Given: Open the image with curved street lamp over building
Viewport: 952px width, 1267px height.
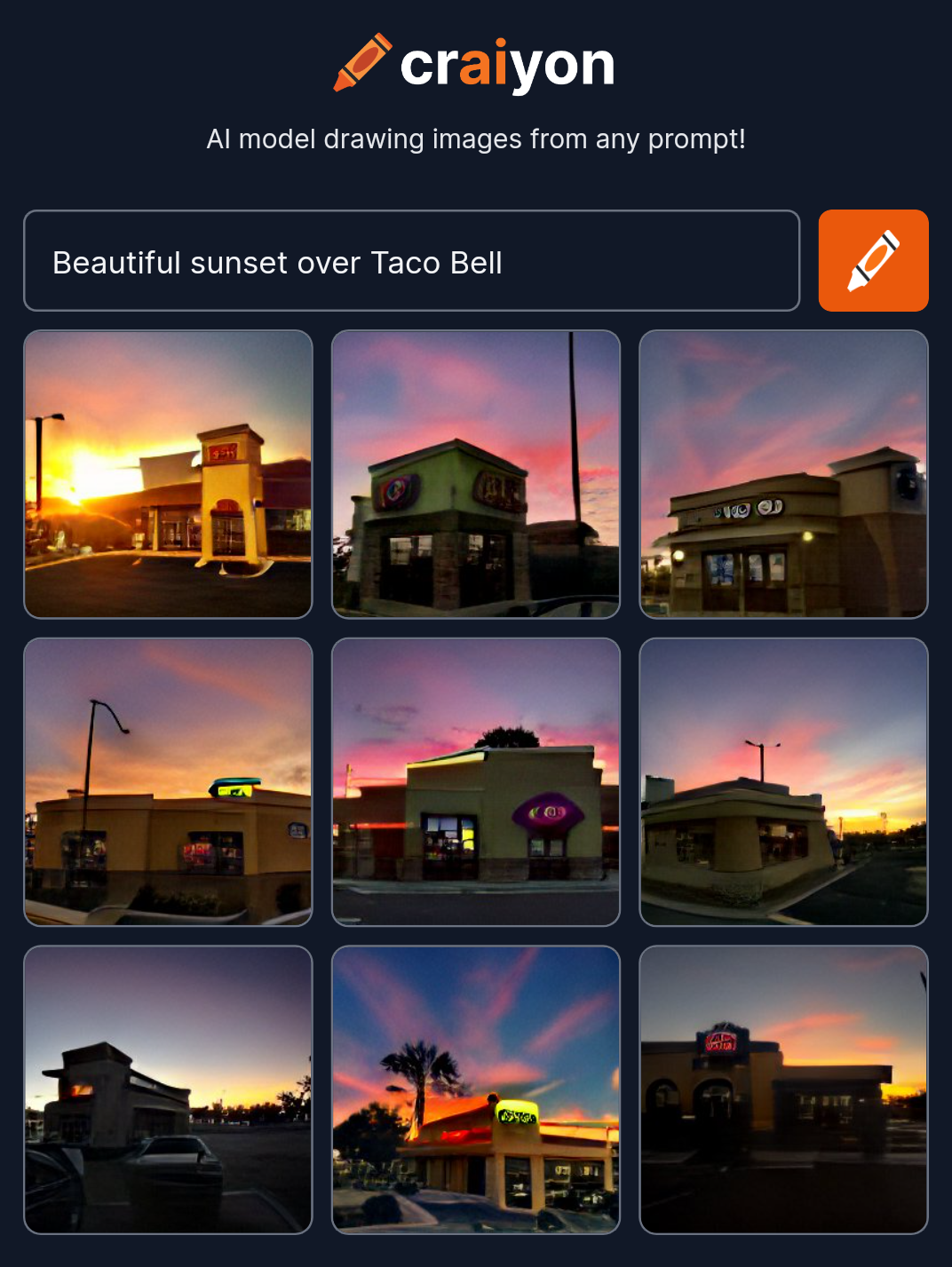Looking at the screenshot, I should tap(169, 782).
